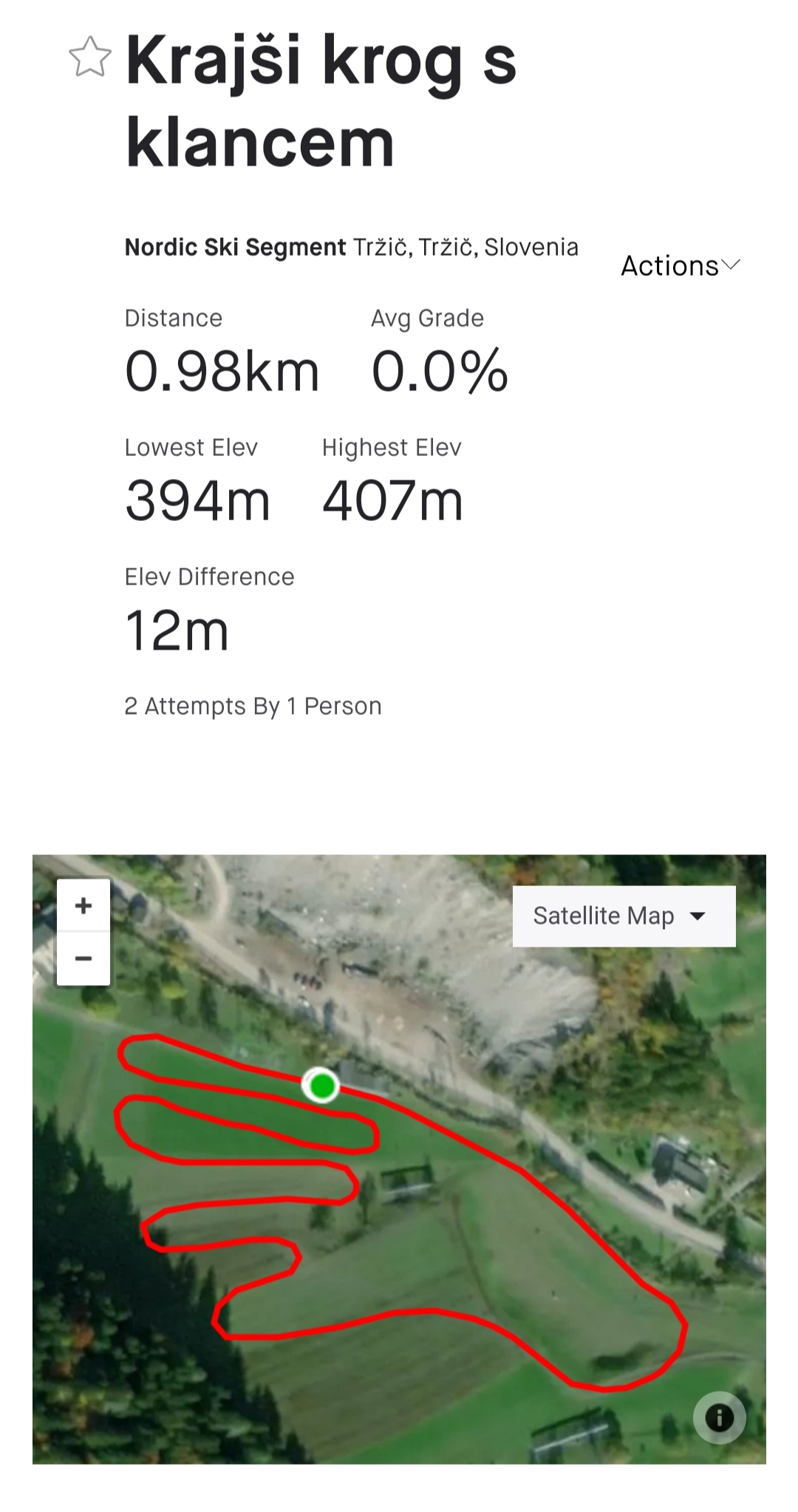798x1512 pixels.
Task: Change the Satellite Map layer type
Action: pos(624,916)
